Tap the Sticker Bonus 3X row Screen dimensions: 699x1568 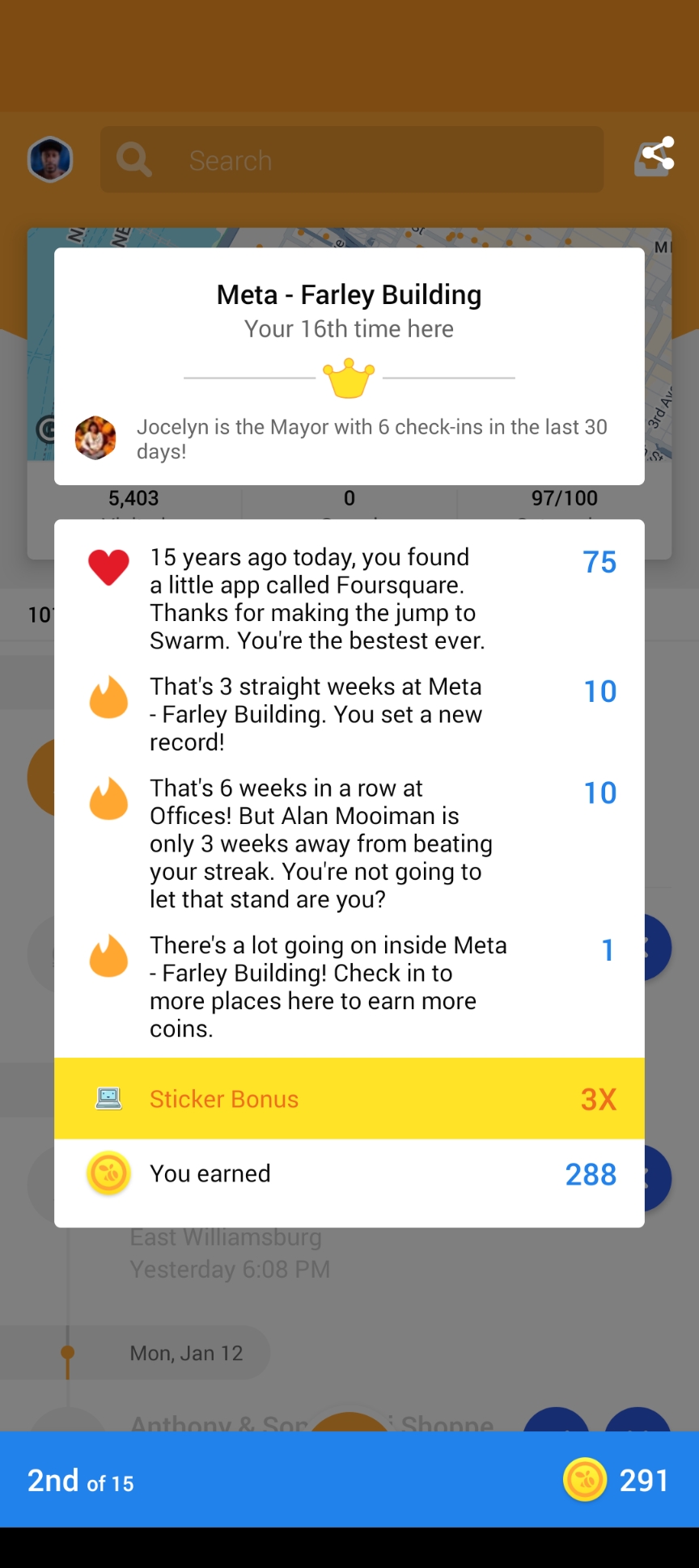point(349,1099)
